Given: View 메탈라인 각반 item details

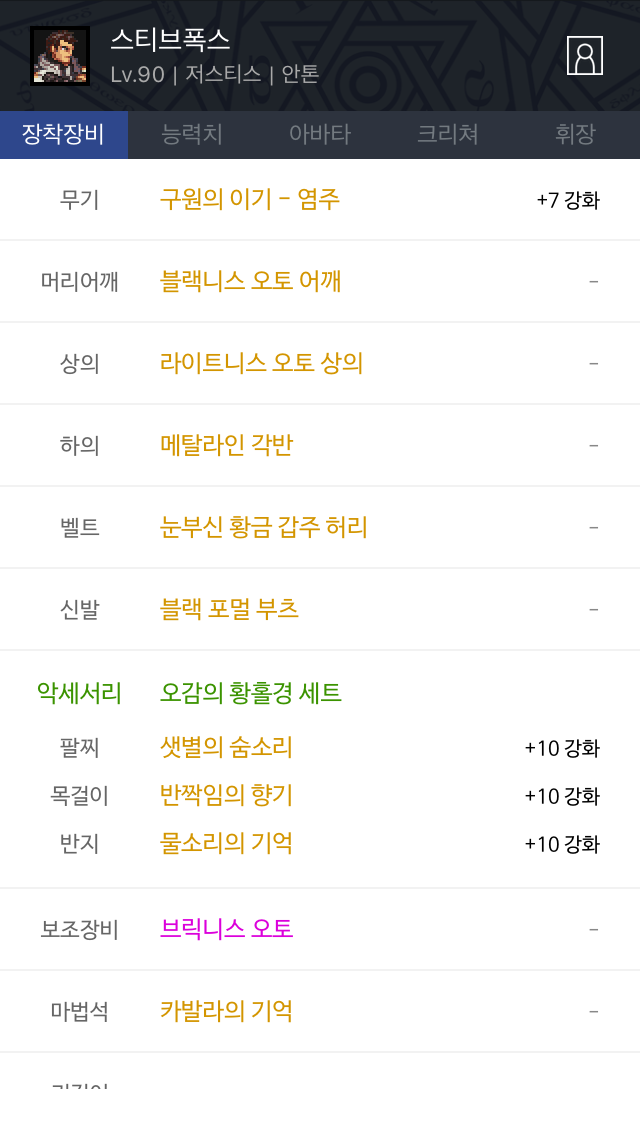Looking at the screenshot, I should point(226,445).
